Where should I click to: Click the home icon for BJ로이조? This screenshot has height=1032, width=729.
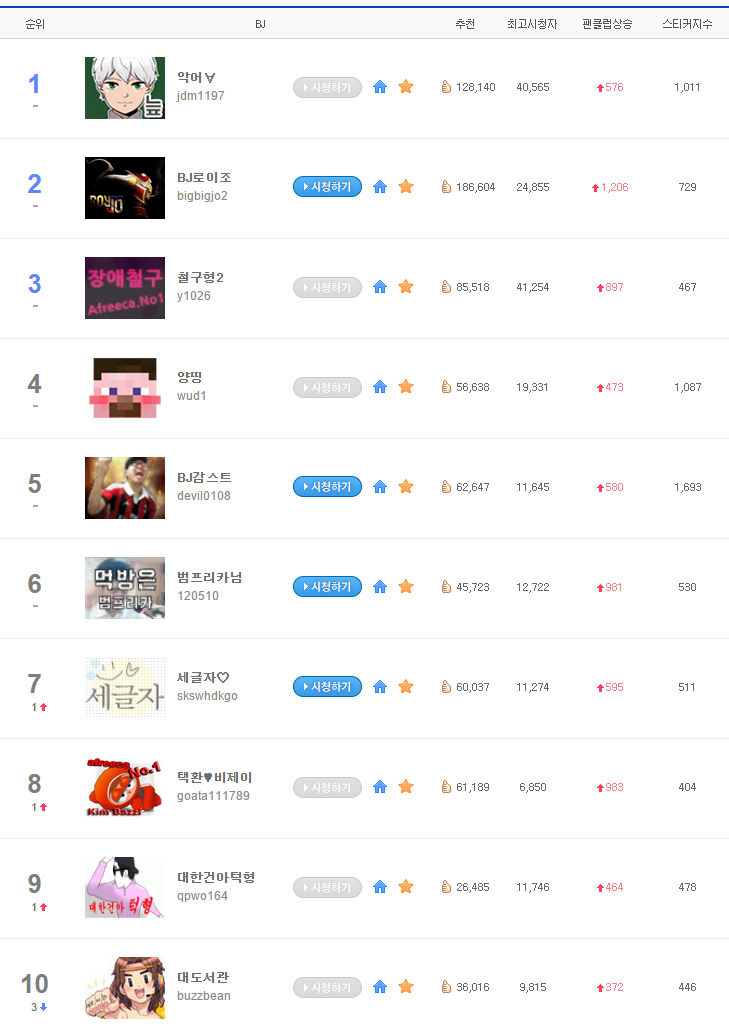(x=380, y=186)
